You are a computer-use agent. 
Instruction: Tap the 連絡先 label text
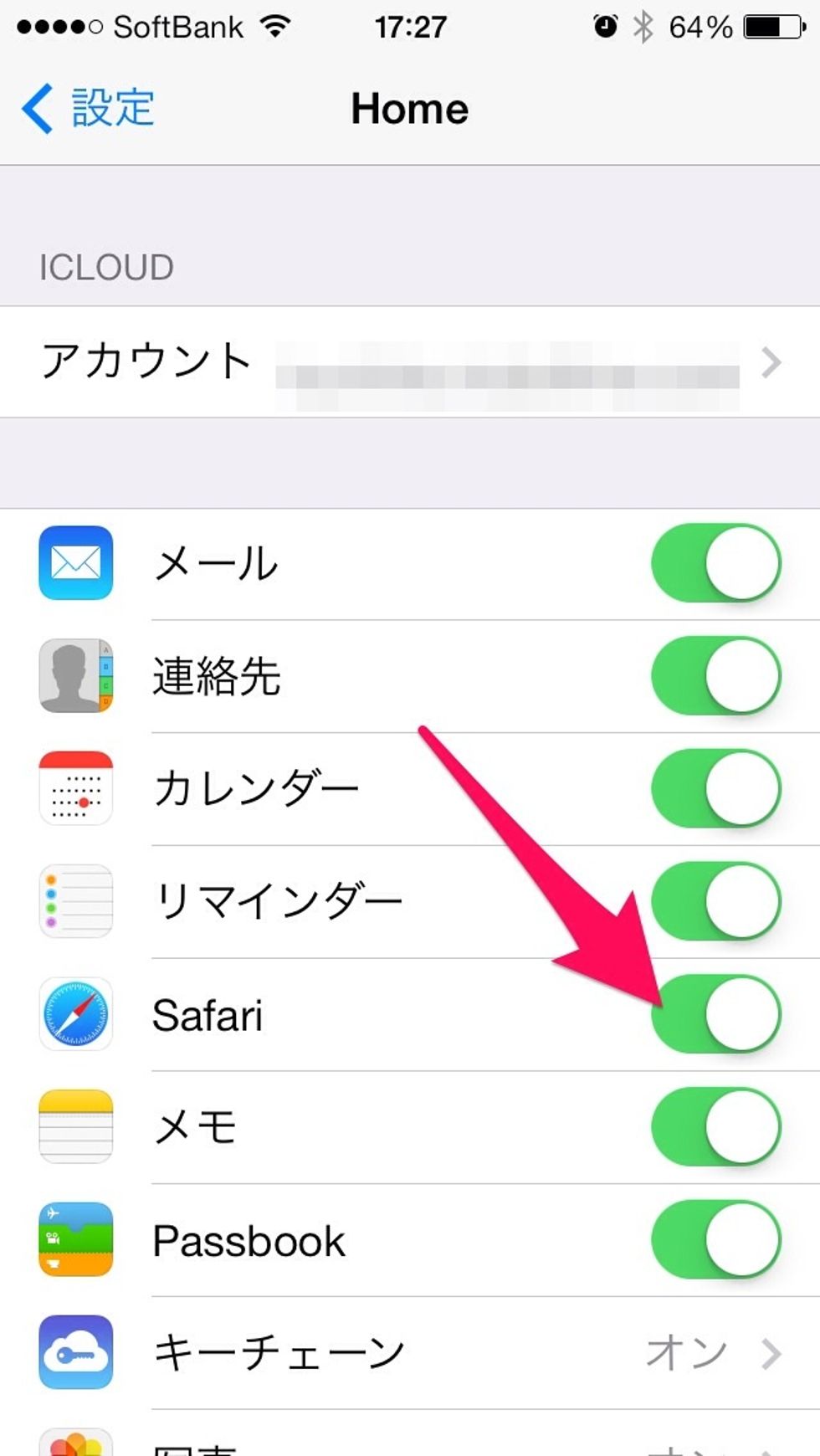click(x=218, y=675)
